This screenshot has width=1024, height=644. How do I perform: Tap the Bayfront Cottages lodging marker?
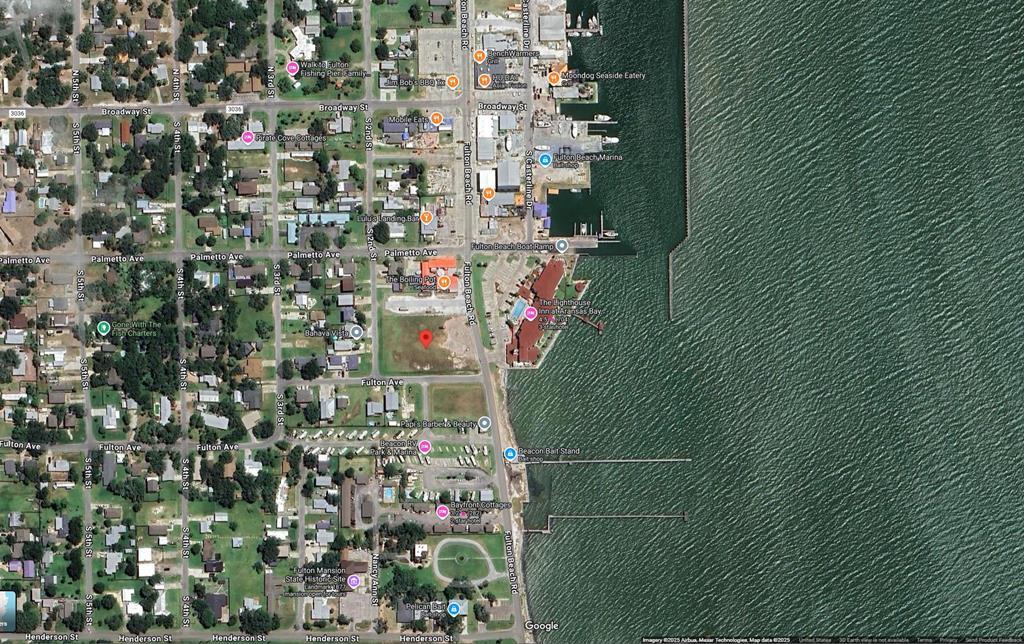(442, 512)
